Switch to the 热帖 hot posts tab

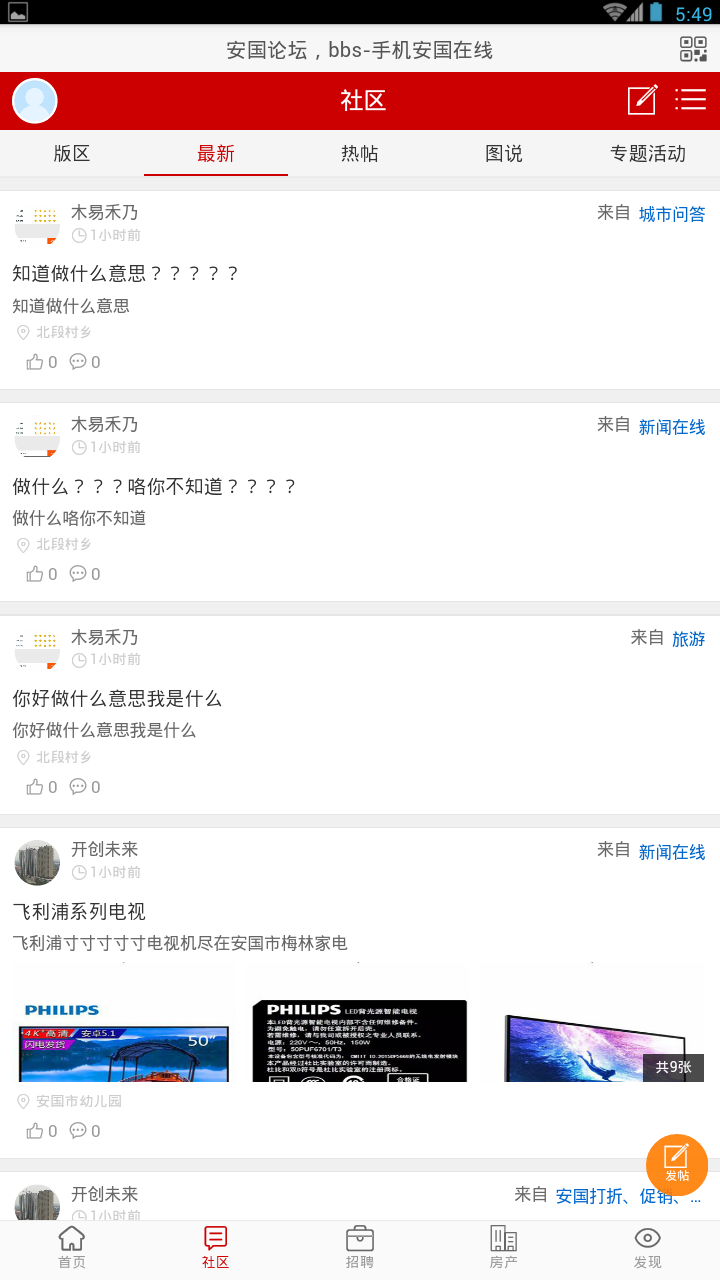359,154
